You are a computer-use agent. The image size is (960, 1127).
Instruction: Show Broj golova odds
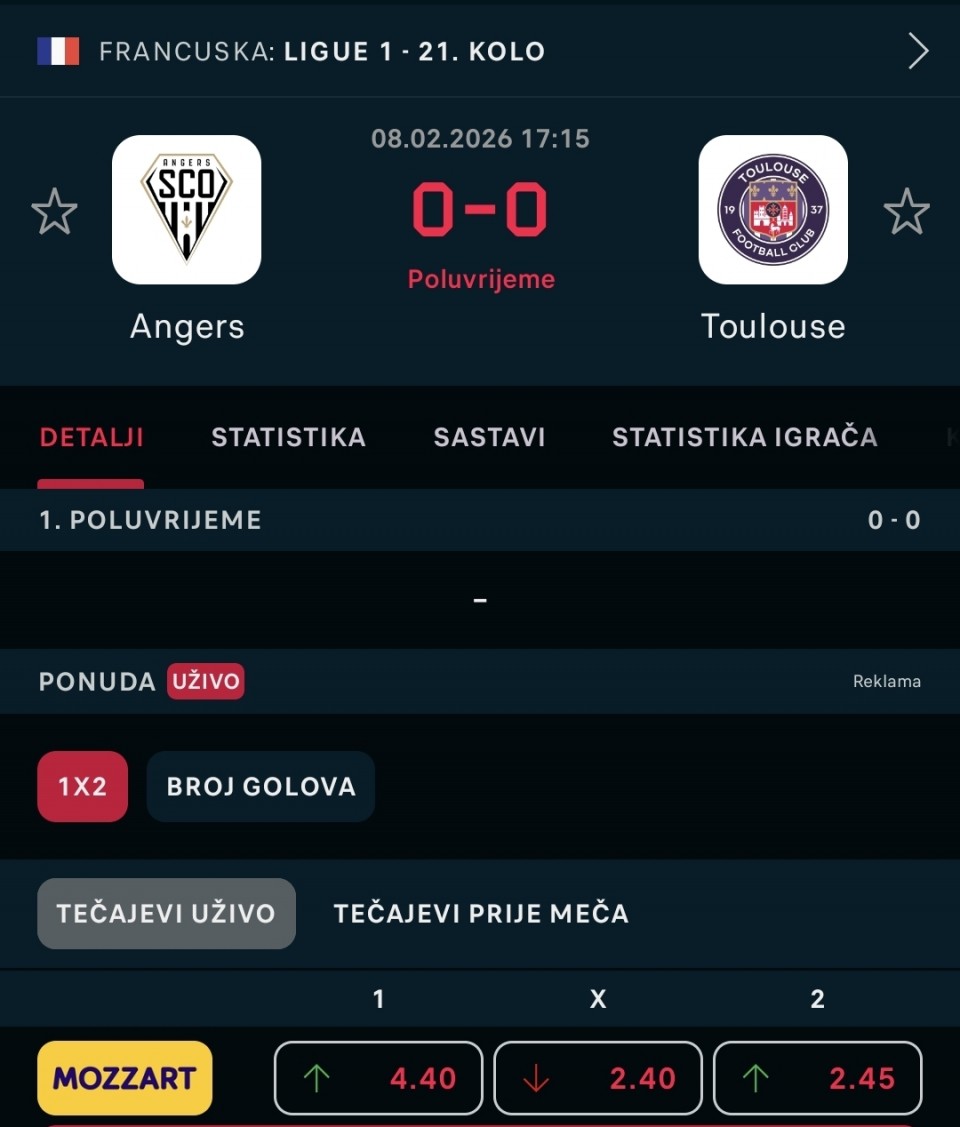pos(261,786)
